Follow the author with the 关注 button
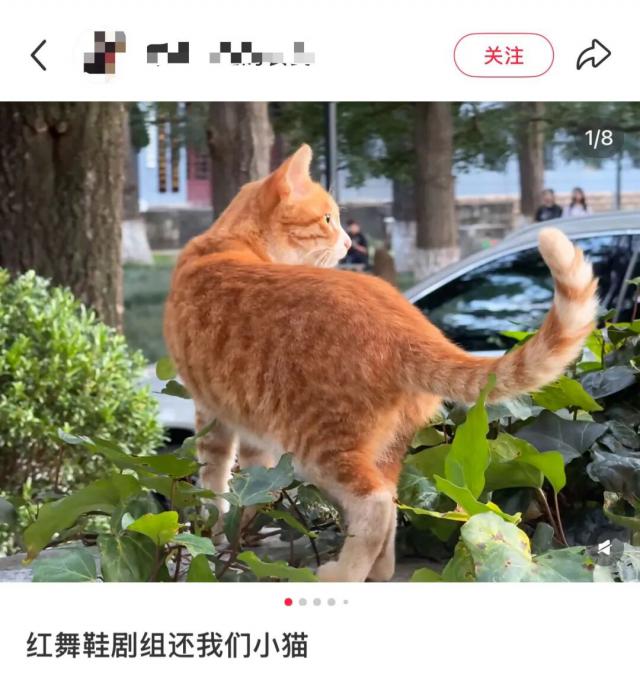 click(x=503, y=55)
